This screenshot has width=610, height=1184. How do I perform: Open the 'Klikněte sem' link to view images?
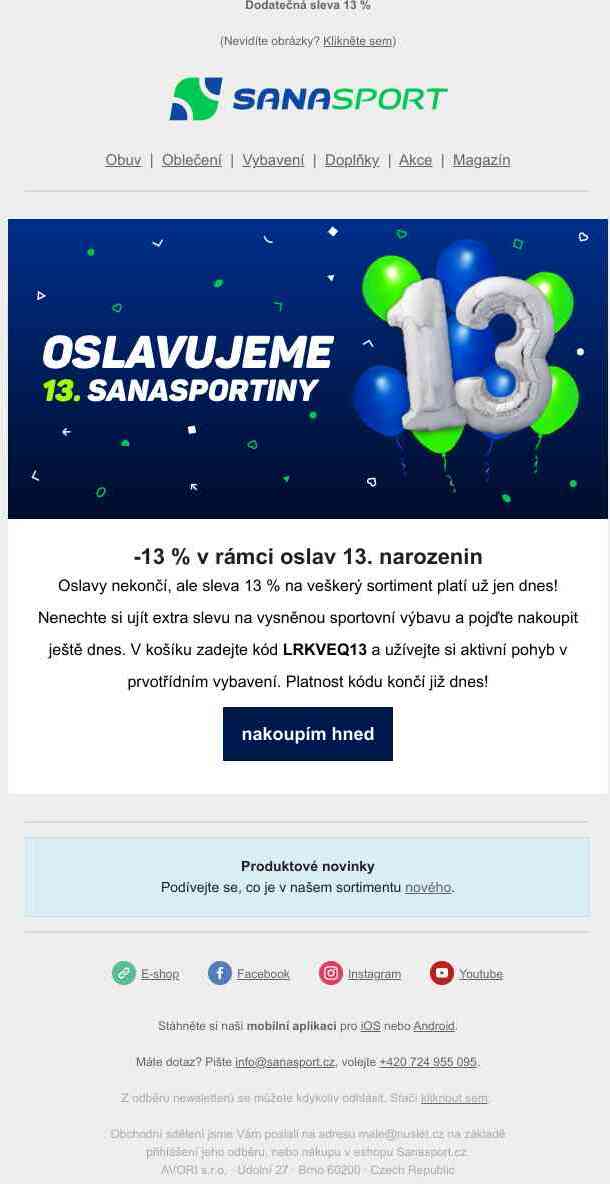[357, 41]
